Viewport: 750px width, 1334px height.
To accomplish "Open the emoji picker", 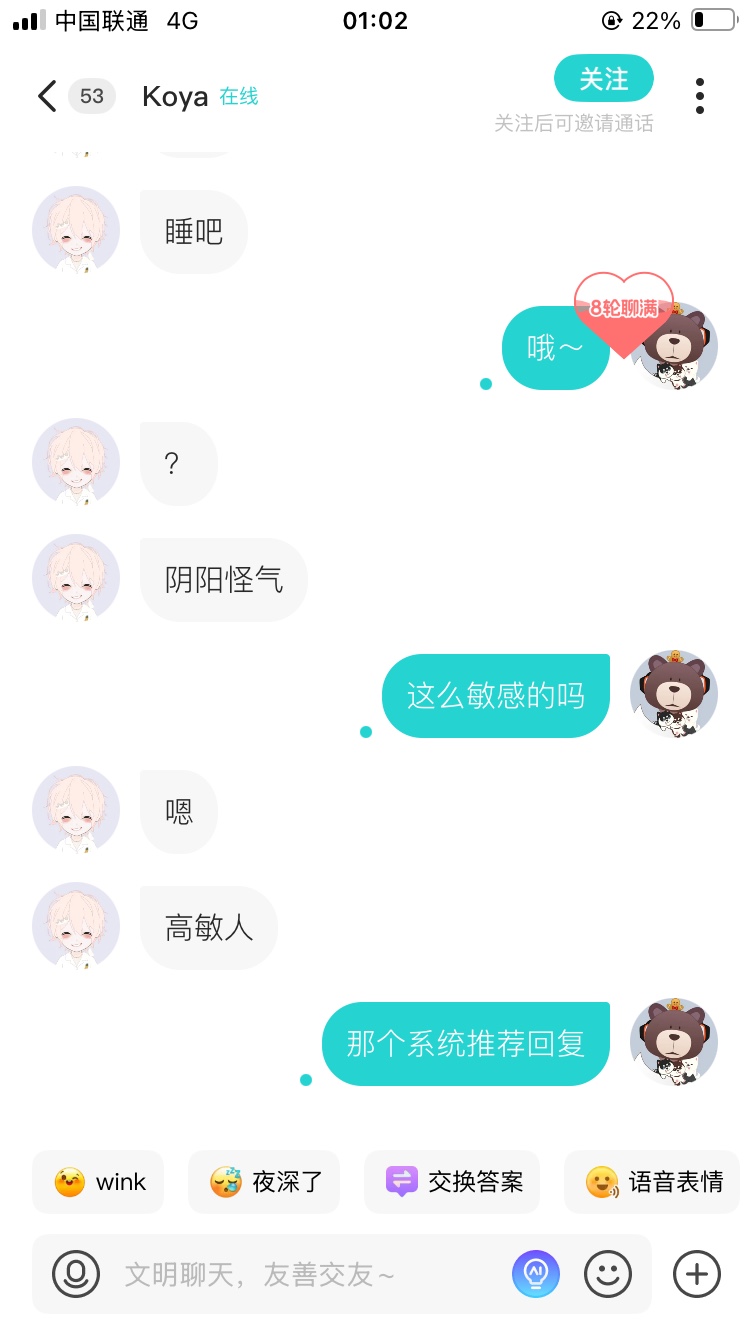I will pyautogui.click(x=608, y=1274).
